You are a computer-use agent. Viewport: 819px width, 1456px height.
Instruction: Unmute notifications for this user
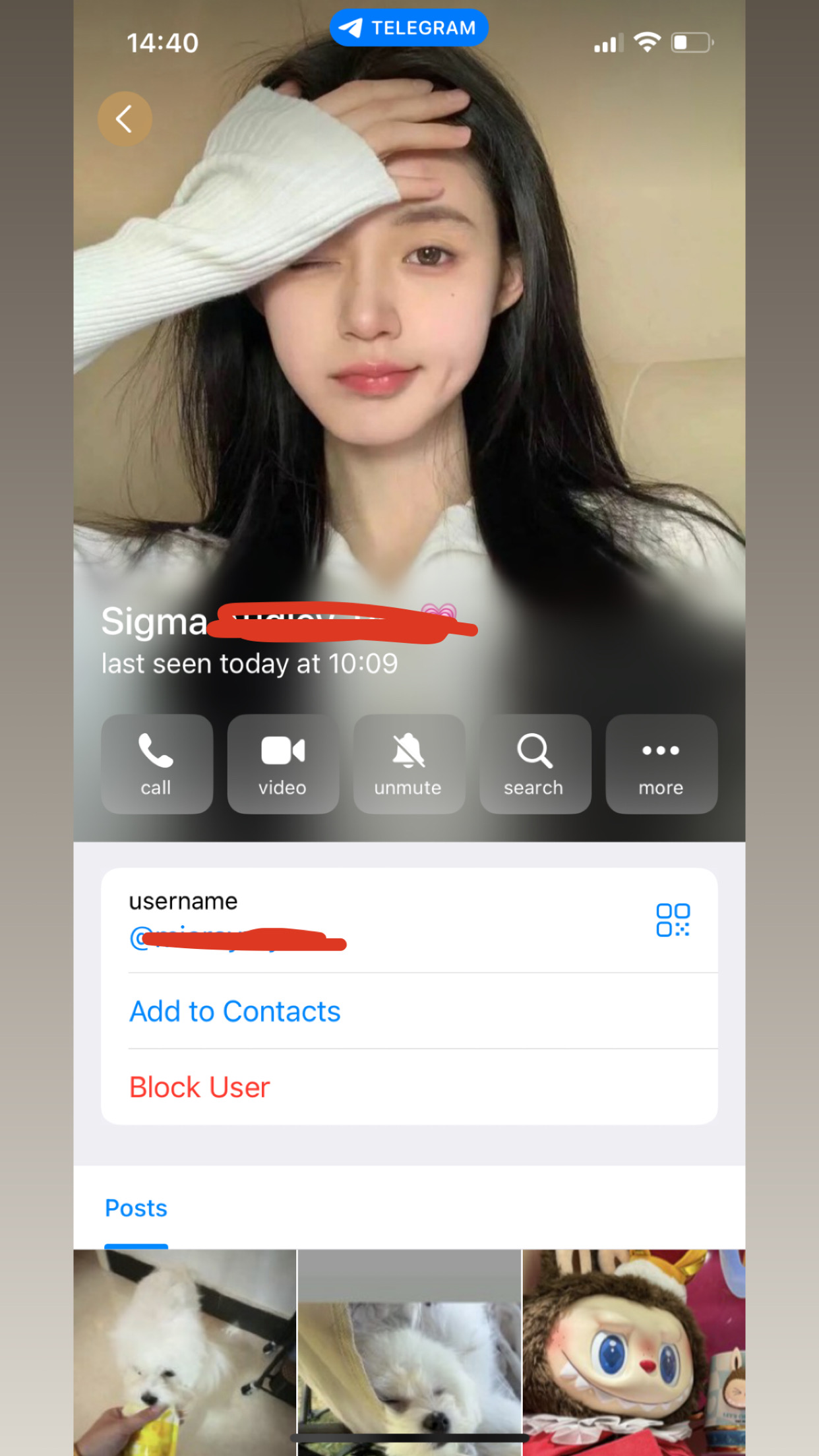coord(409,764)
